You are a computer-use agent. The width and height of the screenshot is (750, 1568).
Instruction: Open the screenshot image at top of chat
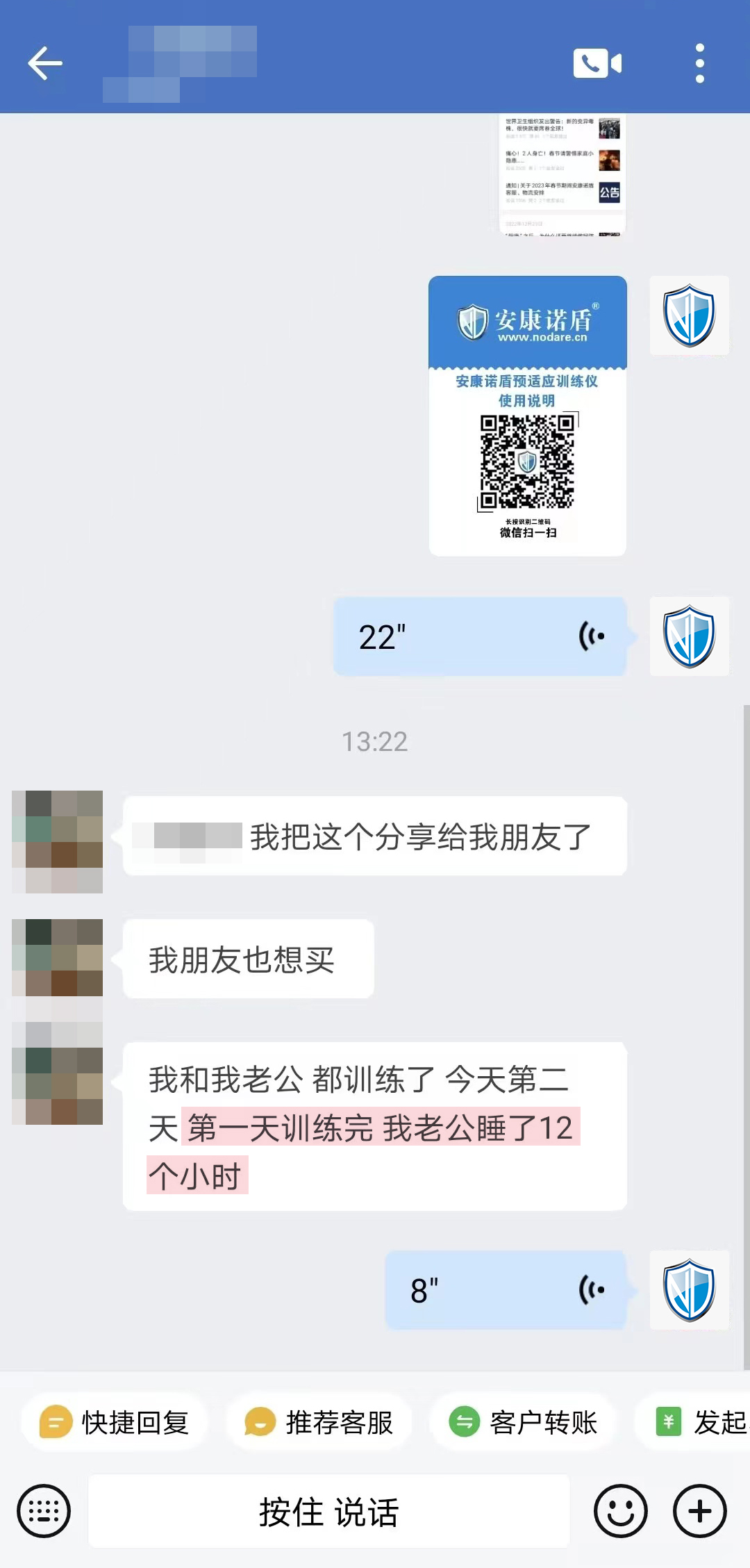click(x=562, y=174)
